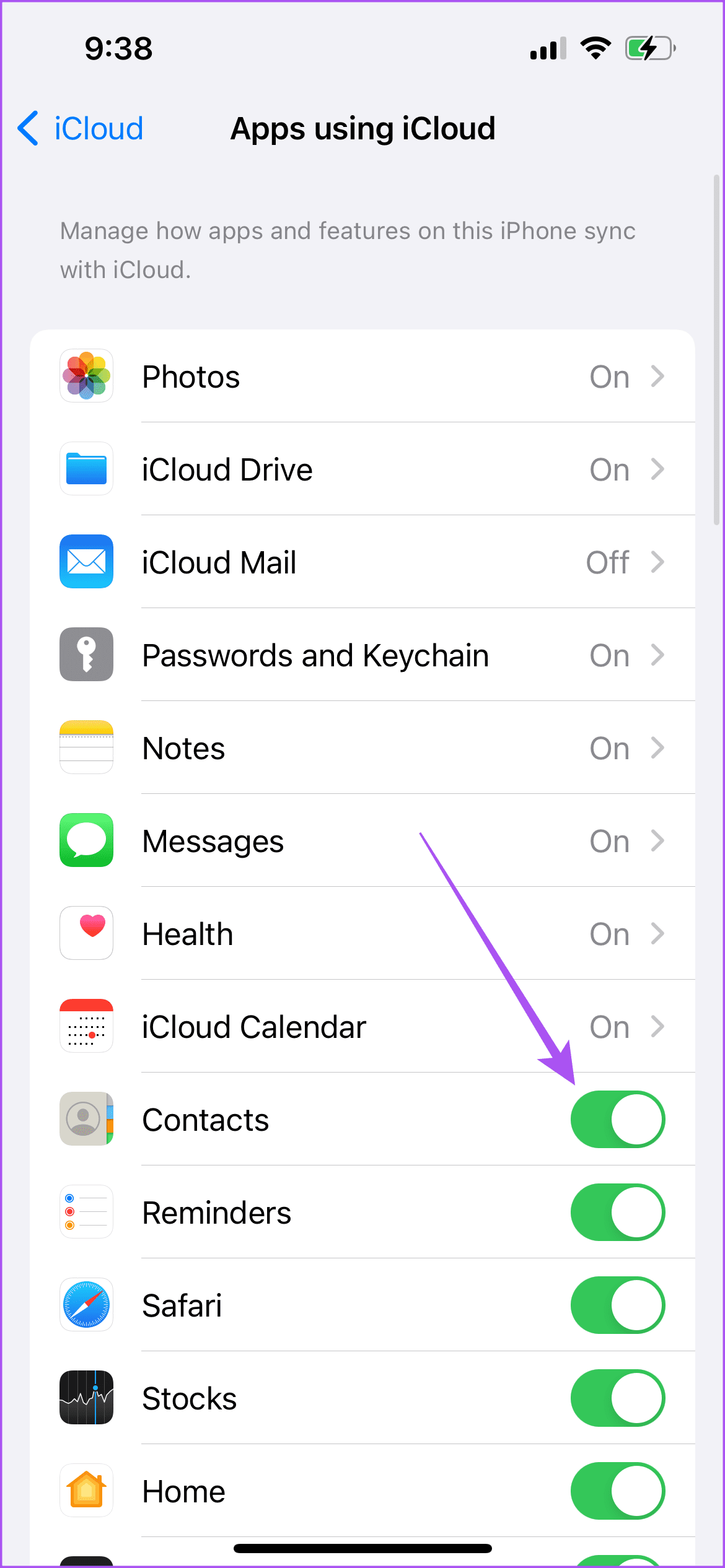This screenshot has height=1568, width=725.
Task: Tap the Health heart icon
Action: click(x=86, y=933)
